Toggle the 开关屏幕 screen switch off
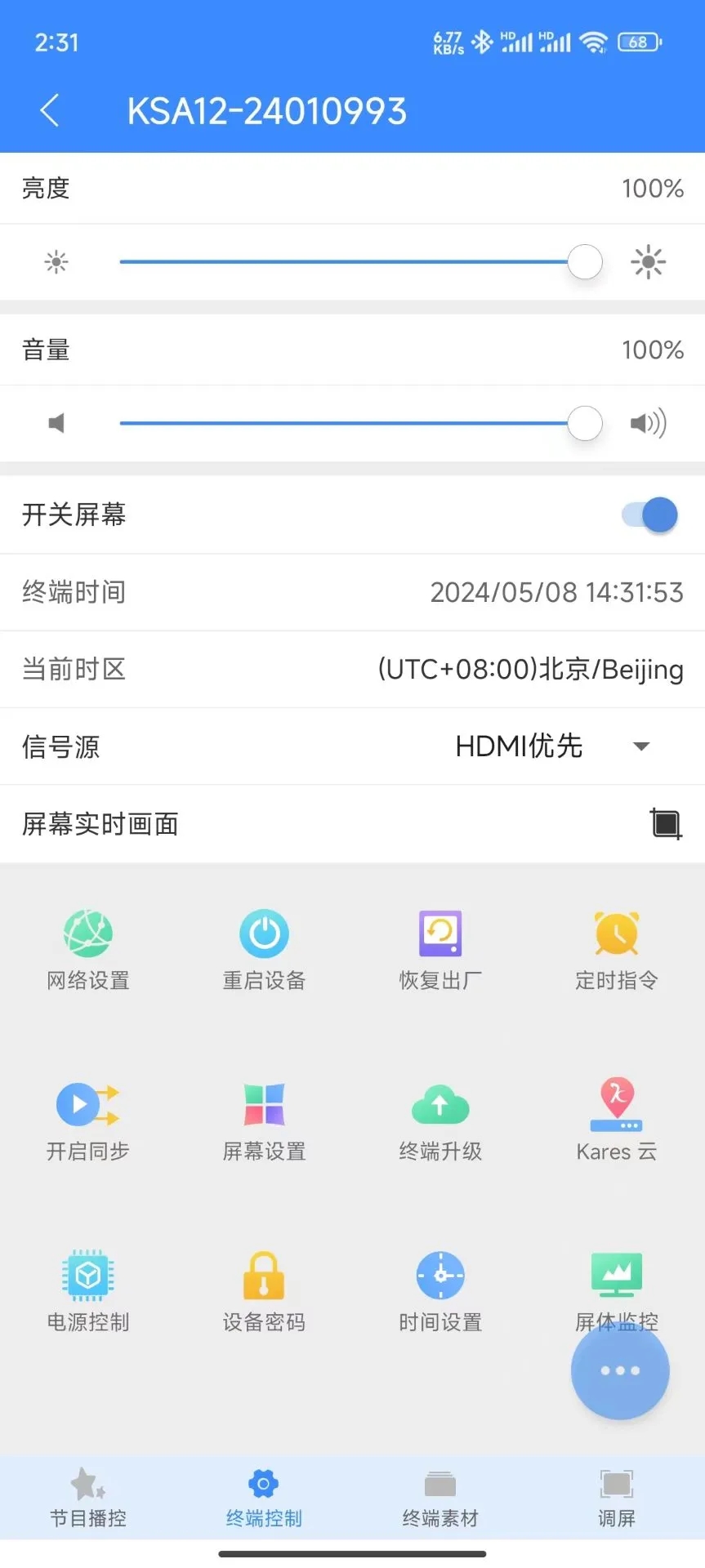The image size is (705, 1568). click(x=648, y=514)
